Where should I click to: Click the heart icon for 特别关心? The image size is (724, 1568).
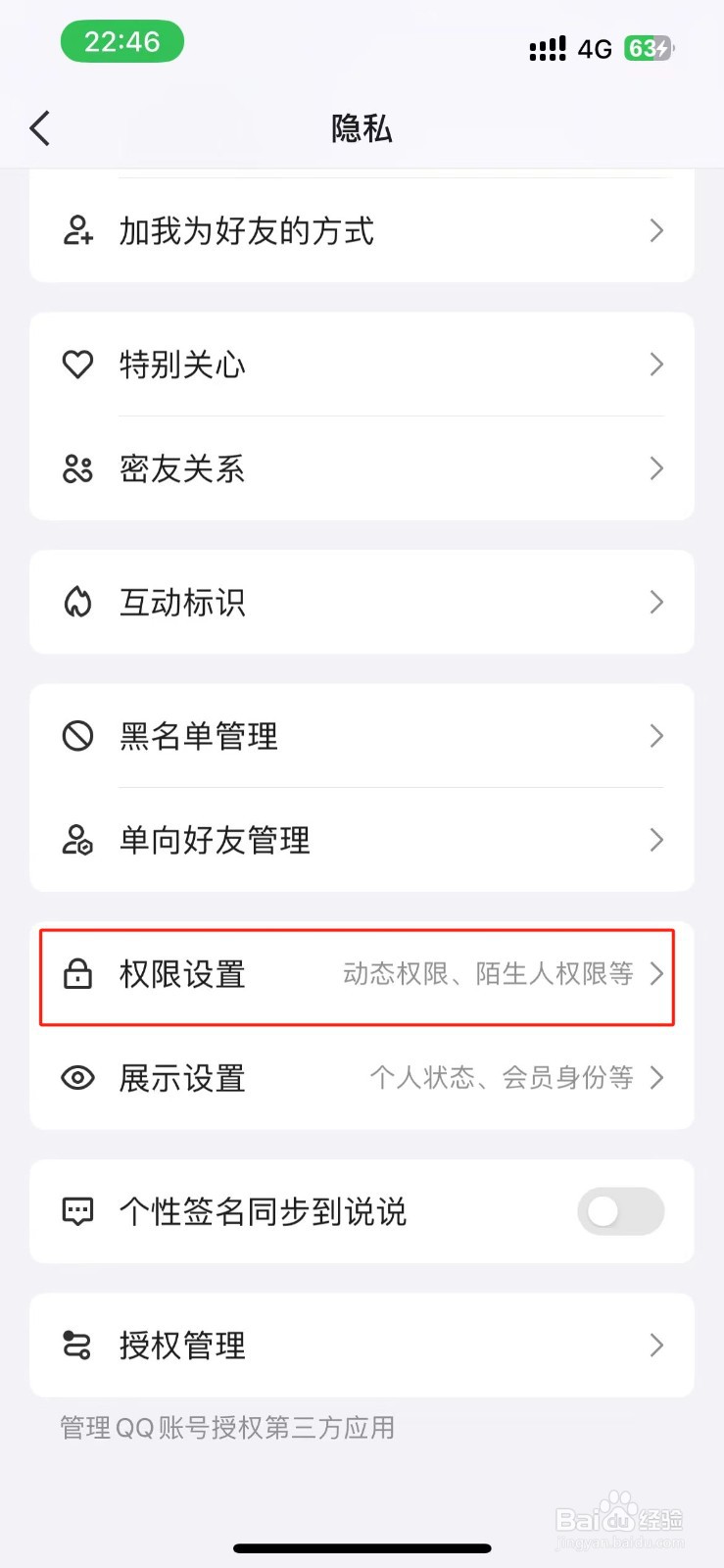point(78,364)
